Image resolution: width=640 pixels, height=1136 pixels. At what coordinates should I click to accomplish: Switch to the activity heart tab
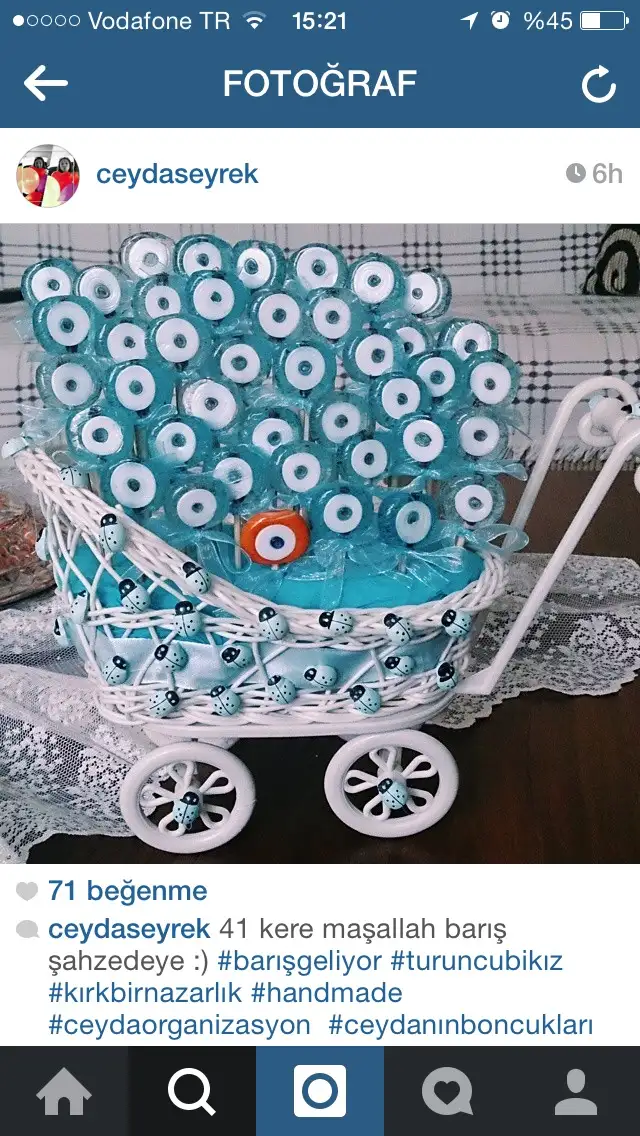click(x=447, y=1091)
